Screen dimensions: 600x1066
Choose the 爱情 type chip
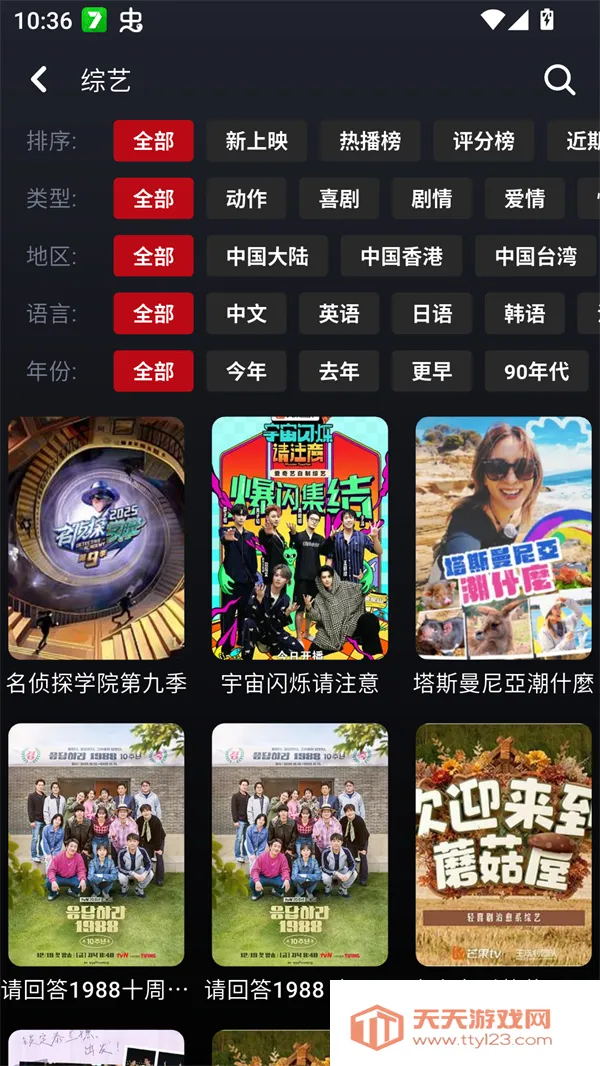tap(525, 199)
